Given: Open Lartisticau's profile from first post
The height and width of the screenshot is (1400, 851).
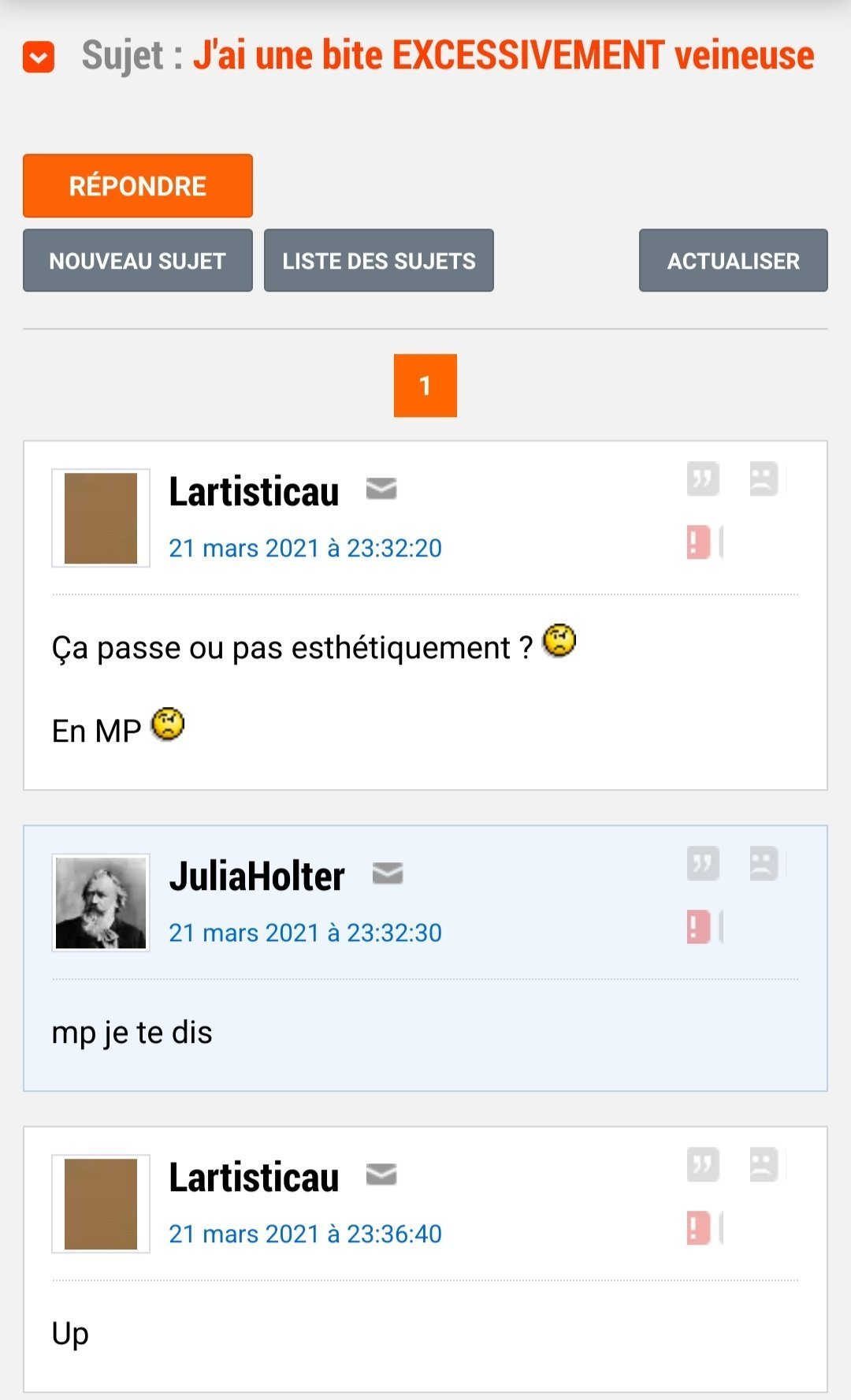Looking at the screenshot, I should (254, 492).
